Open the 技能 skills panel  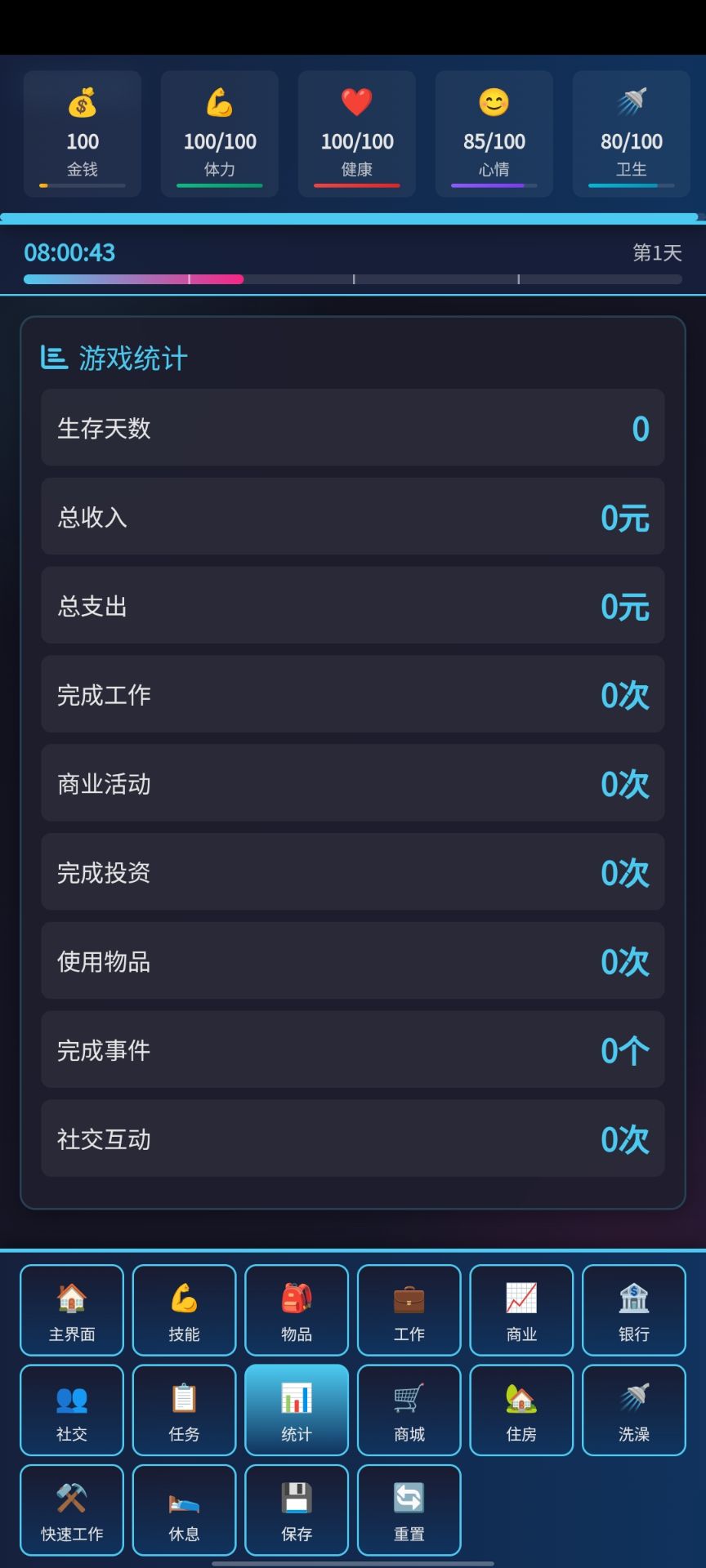pos(184,1309)
